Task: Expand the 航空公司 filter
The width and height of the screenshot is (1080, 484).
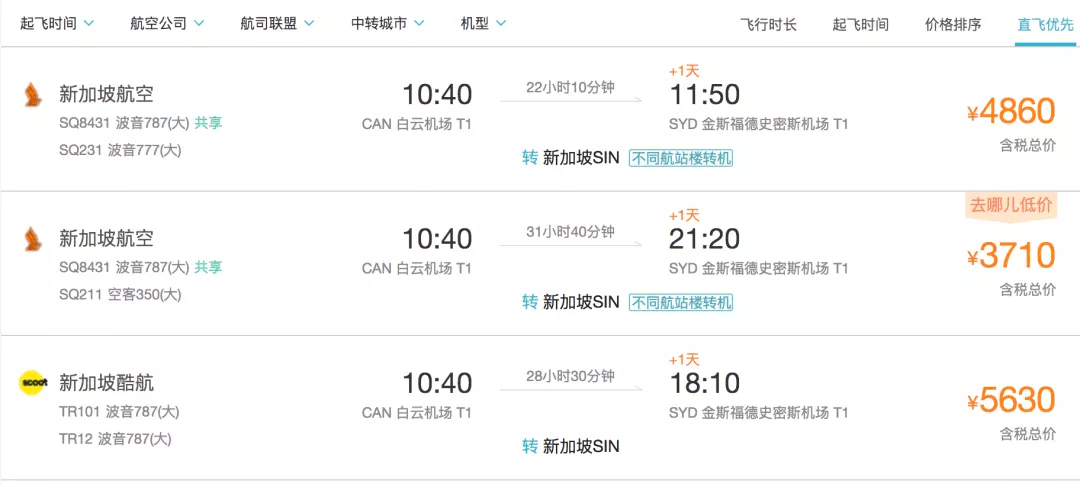Action: (167, 23)
